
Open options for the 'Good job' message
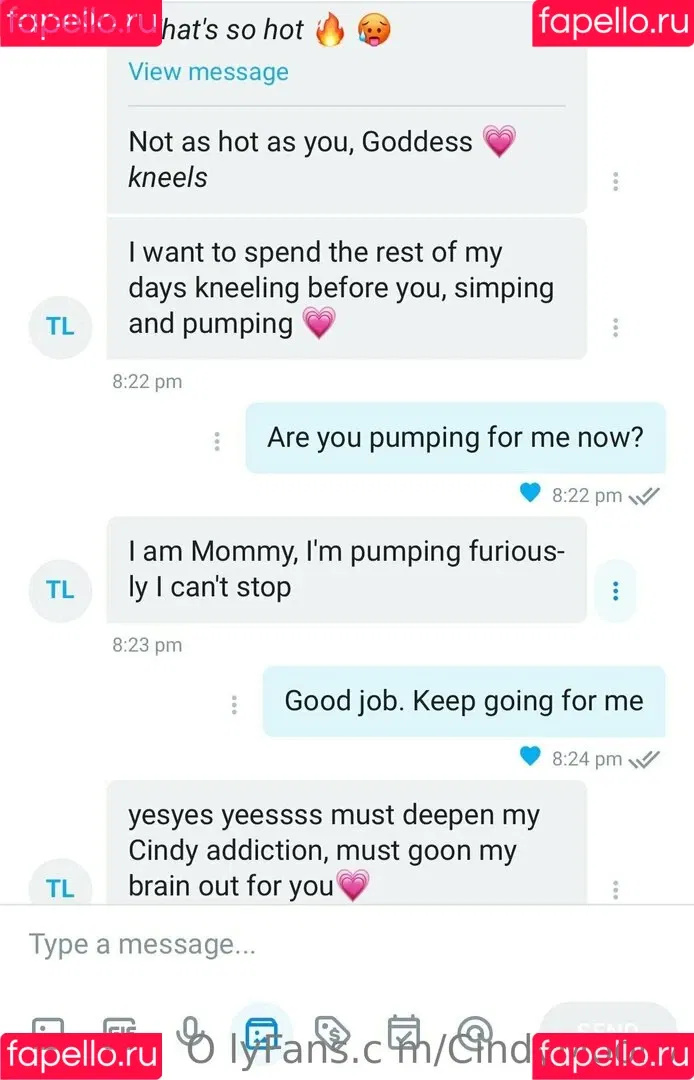click(234, 705)
